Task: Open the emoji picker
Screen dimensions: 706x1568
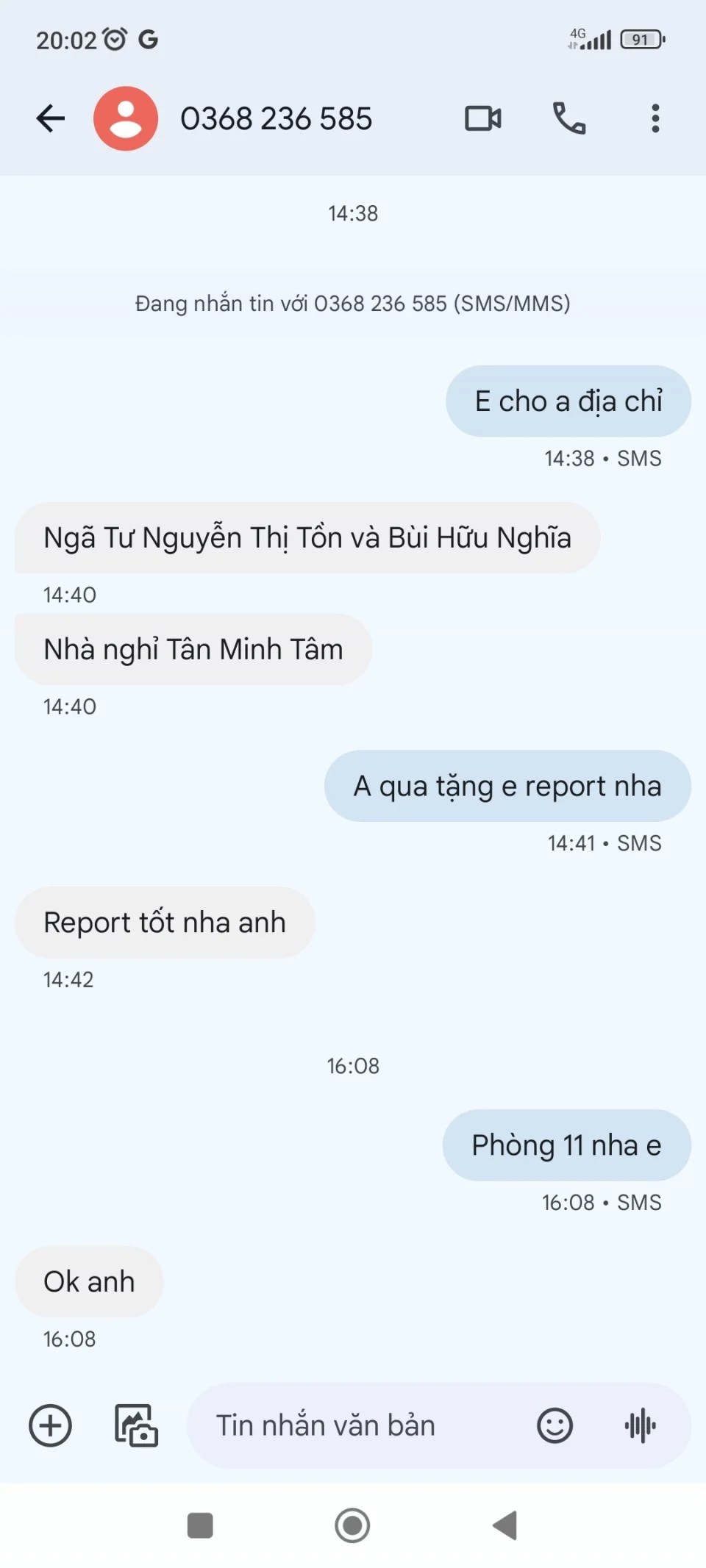Action: (555, 1426)
